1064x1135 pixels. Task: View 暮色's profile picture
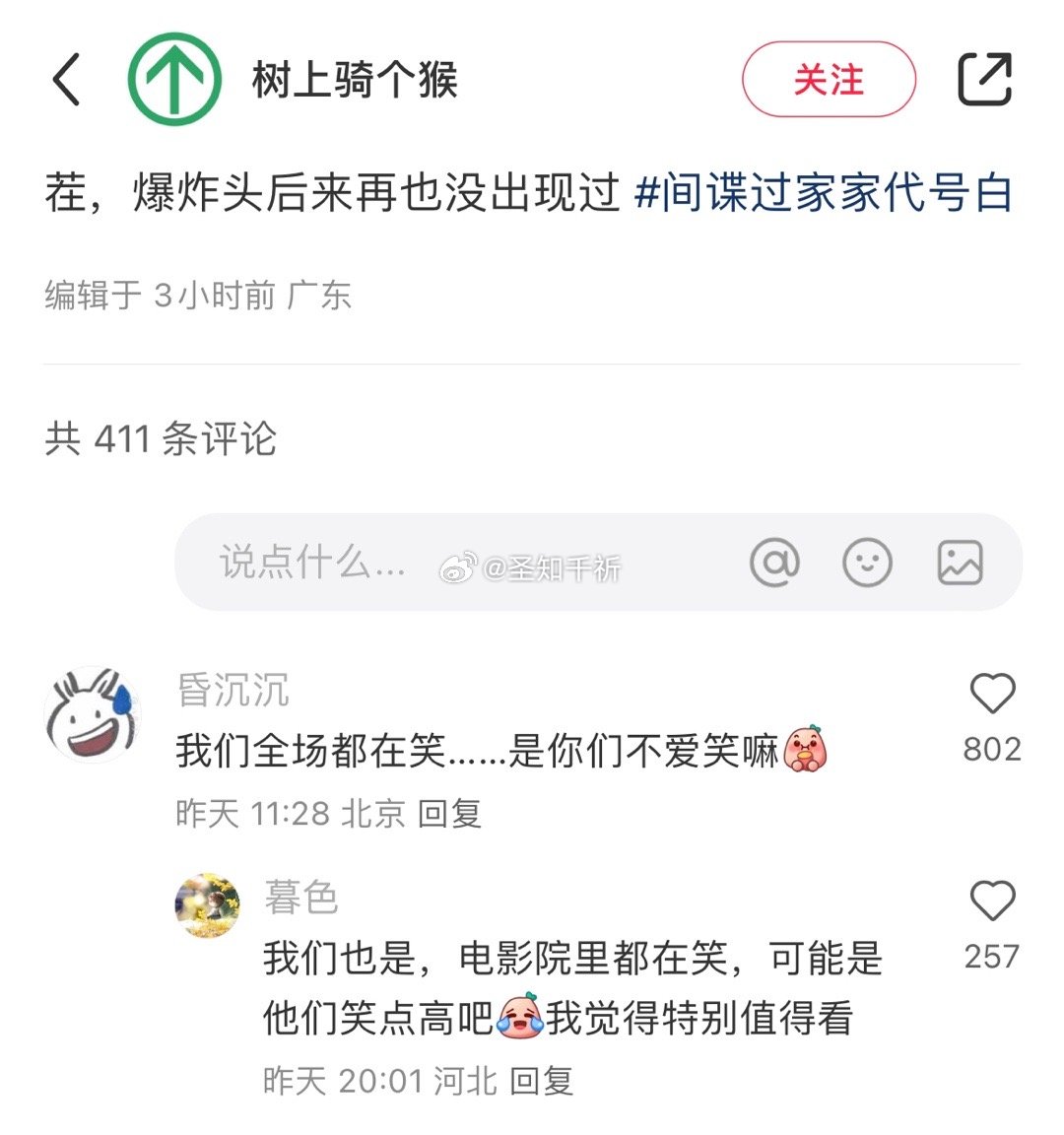click(207, 904)
